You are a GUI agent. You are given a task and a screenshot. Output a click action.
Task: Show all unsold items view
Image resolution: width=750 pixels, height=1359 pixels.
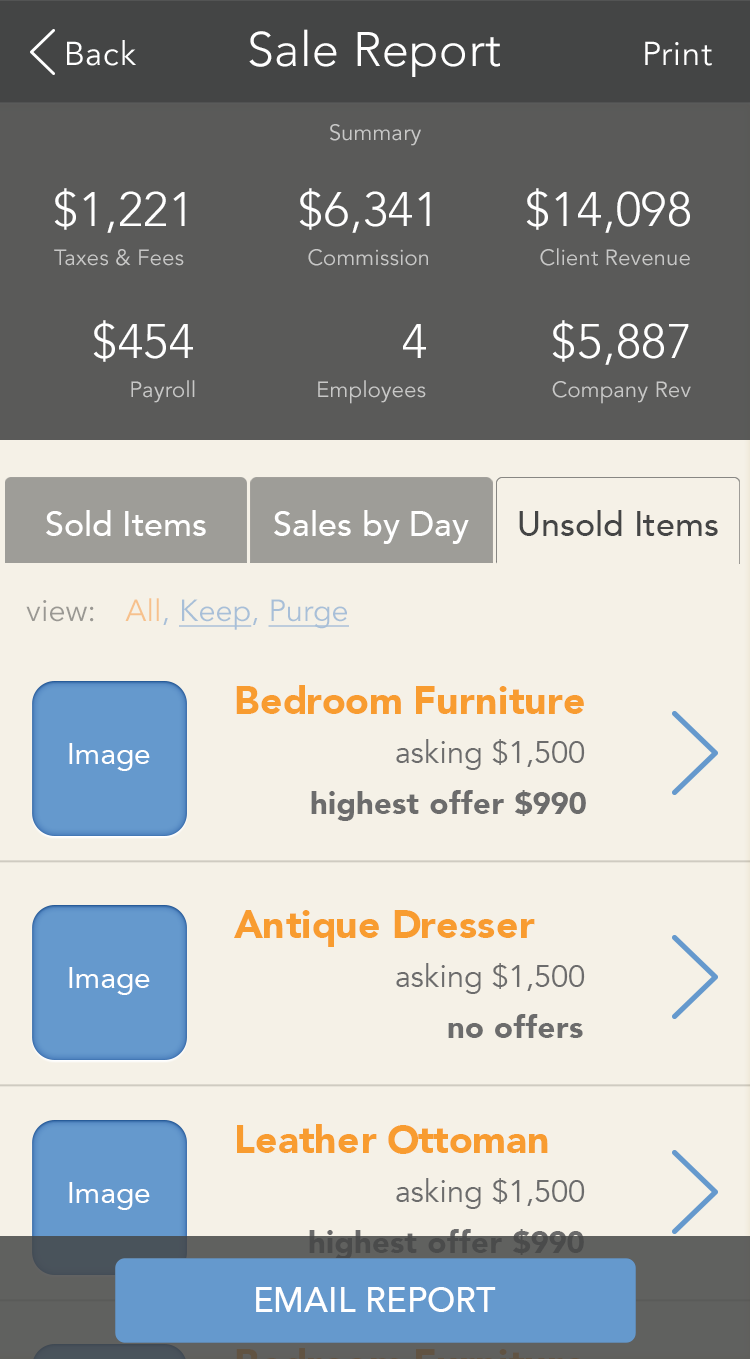point(143,611)
